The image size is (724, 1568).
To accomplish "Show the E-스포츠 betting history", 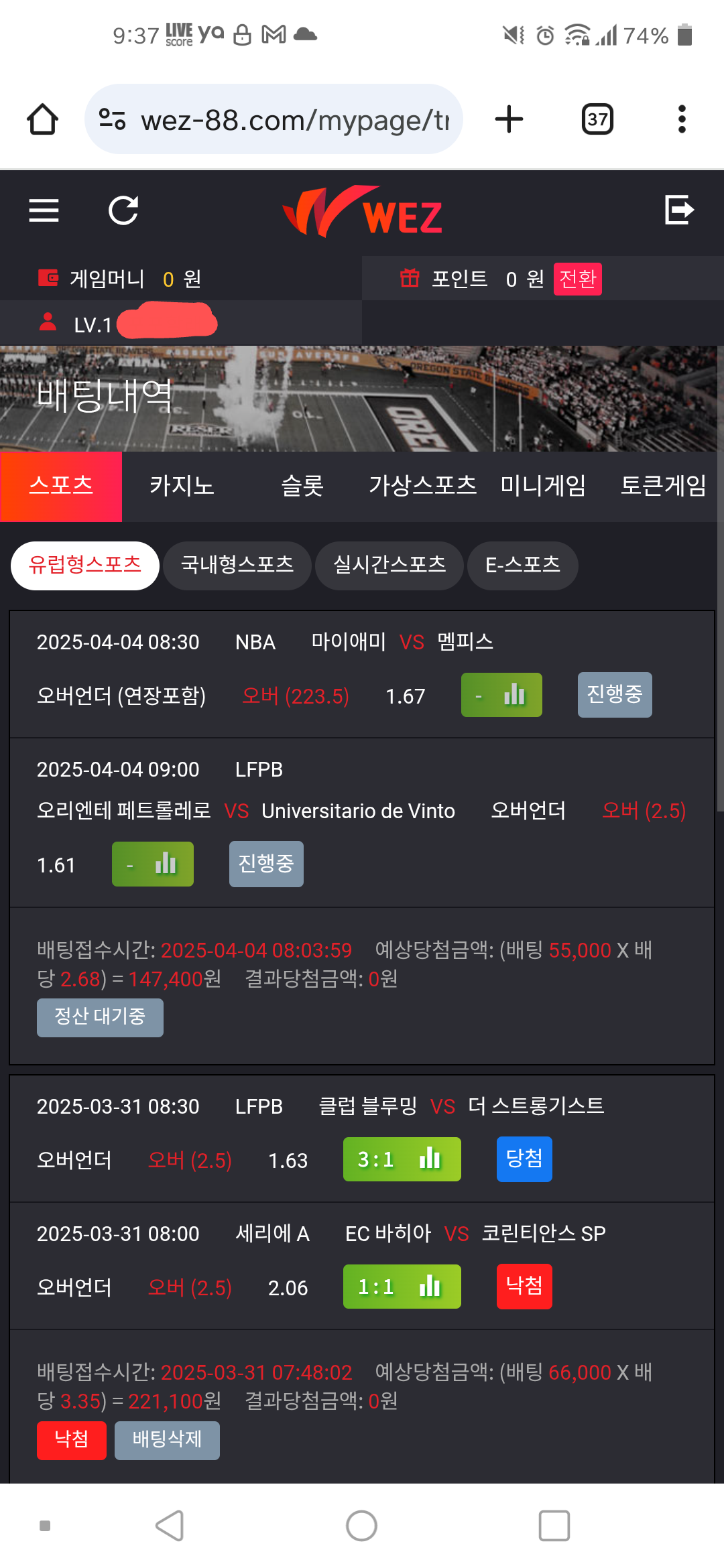I will tap(522, 565).
